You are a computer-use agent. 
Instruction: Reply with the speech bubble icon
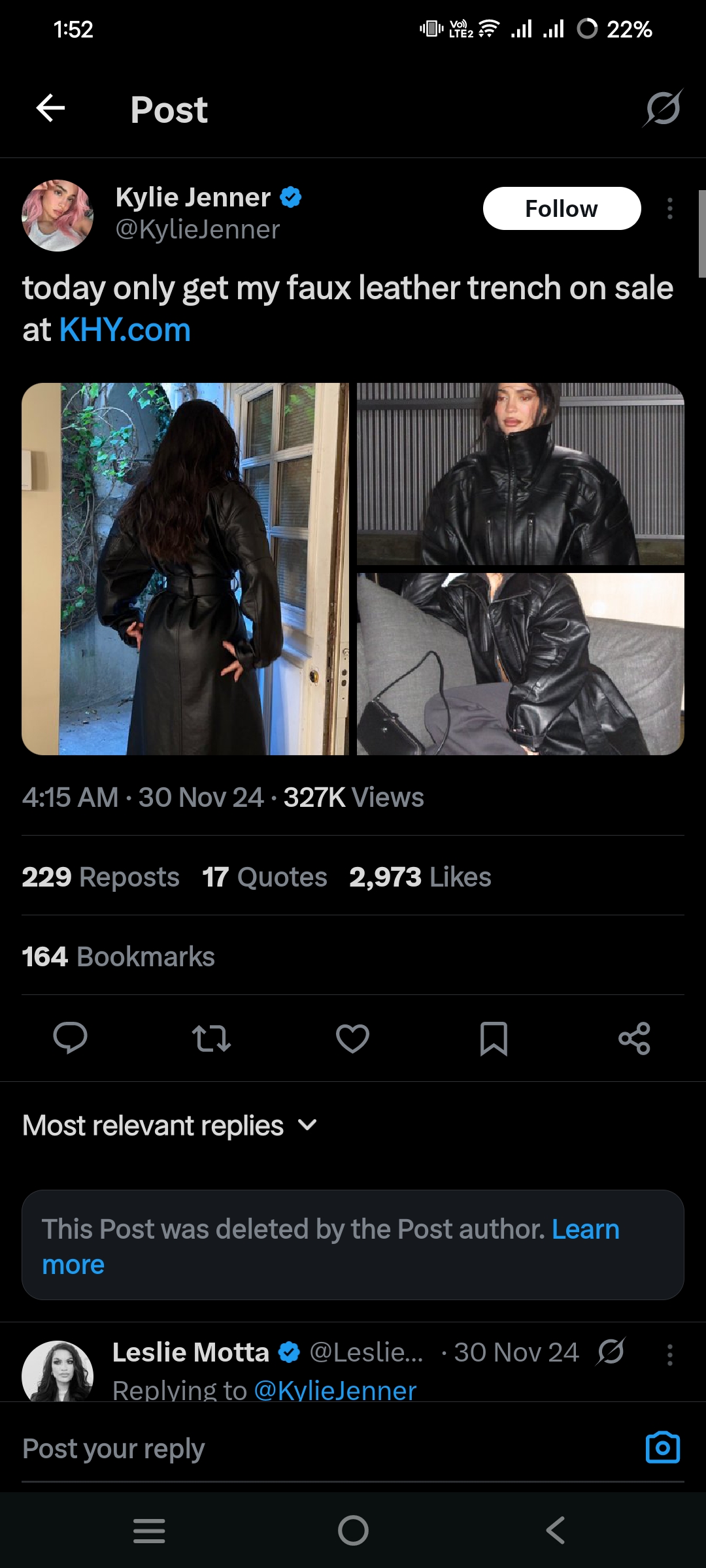(x=70, y=1038)
